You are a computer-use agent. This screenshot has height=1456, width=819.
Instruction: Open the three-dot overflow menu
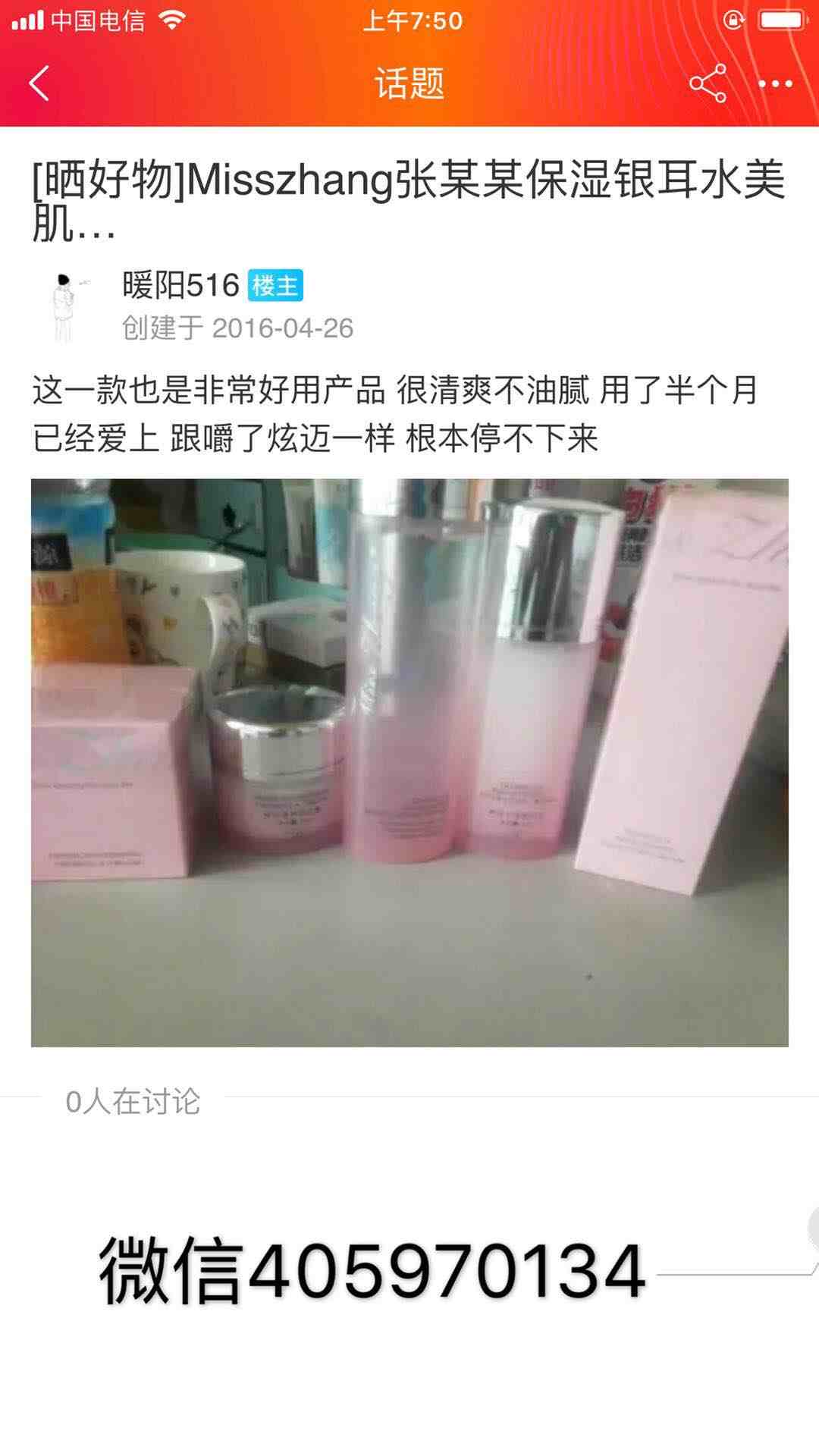775,83
